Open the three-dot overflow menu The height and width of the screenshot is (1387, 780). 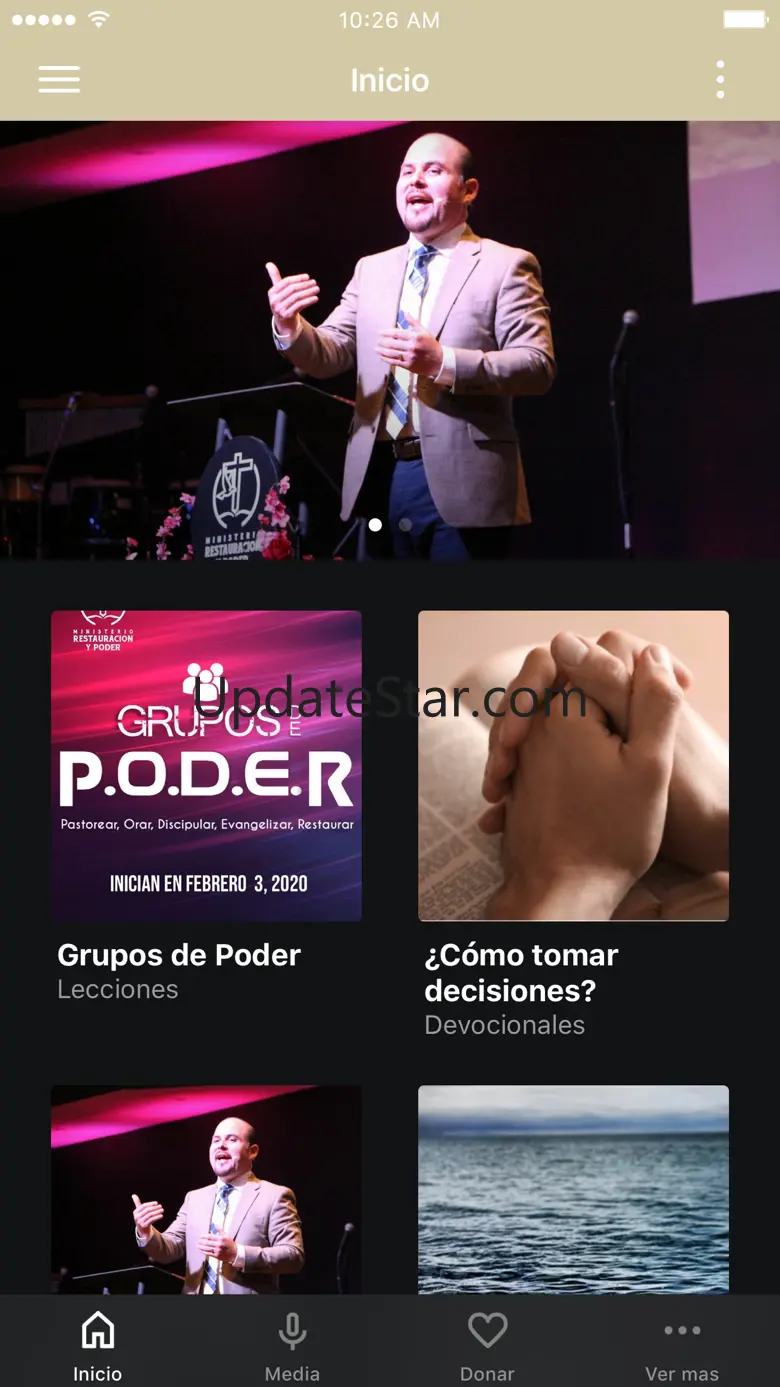click(720, 80)
